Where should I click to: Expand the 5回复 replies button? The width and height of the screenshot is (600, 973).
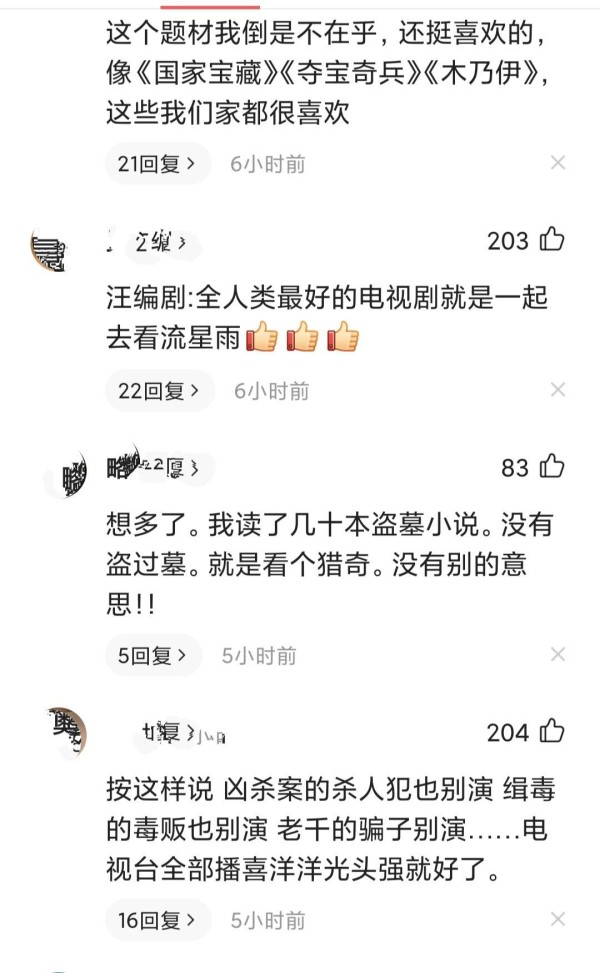coord(152,656)
